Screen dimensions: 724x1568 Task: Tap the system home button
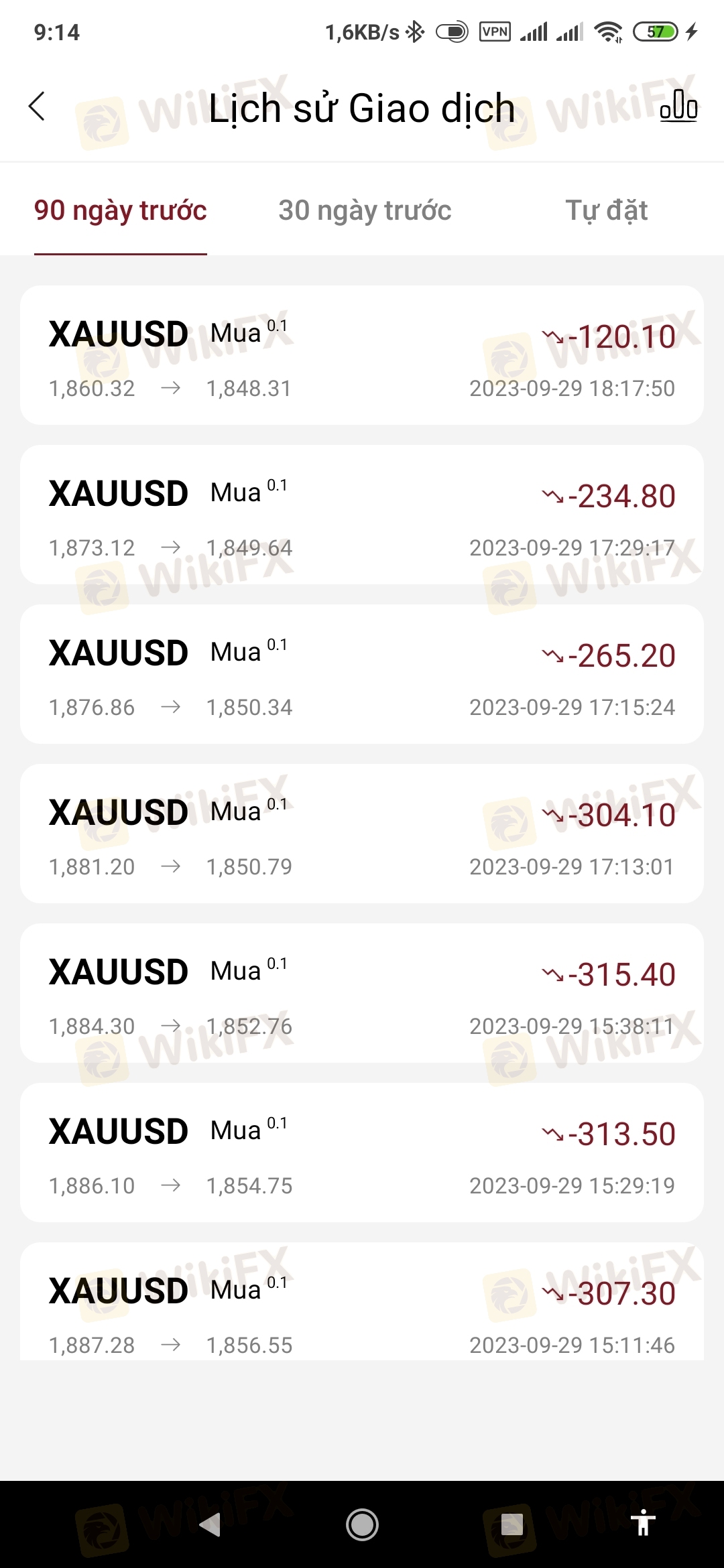point(362,1524)
